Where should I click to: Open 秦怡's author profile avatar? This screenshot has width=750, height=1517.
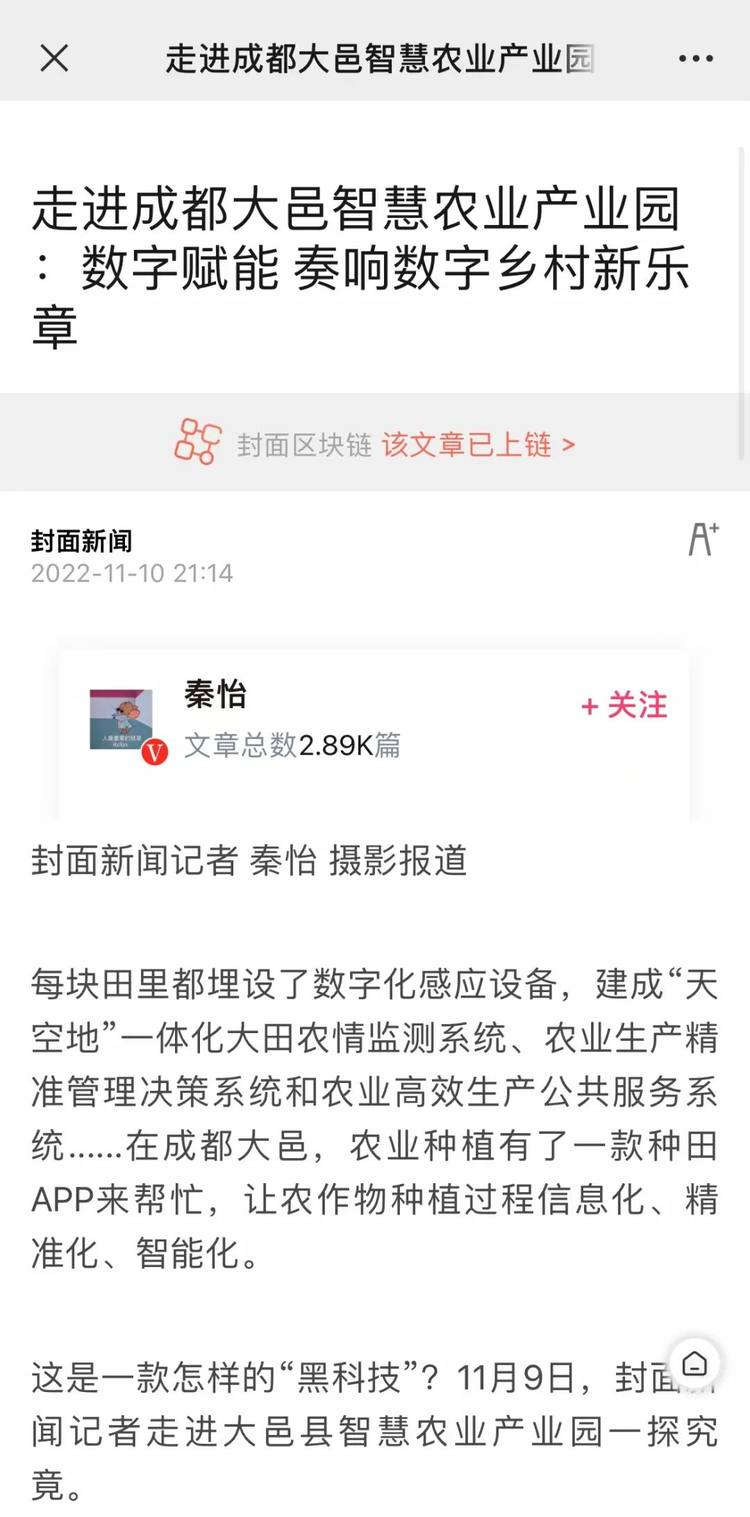point(122,720)
